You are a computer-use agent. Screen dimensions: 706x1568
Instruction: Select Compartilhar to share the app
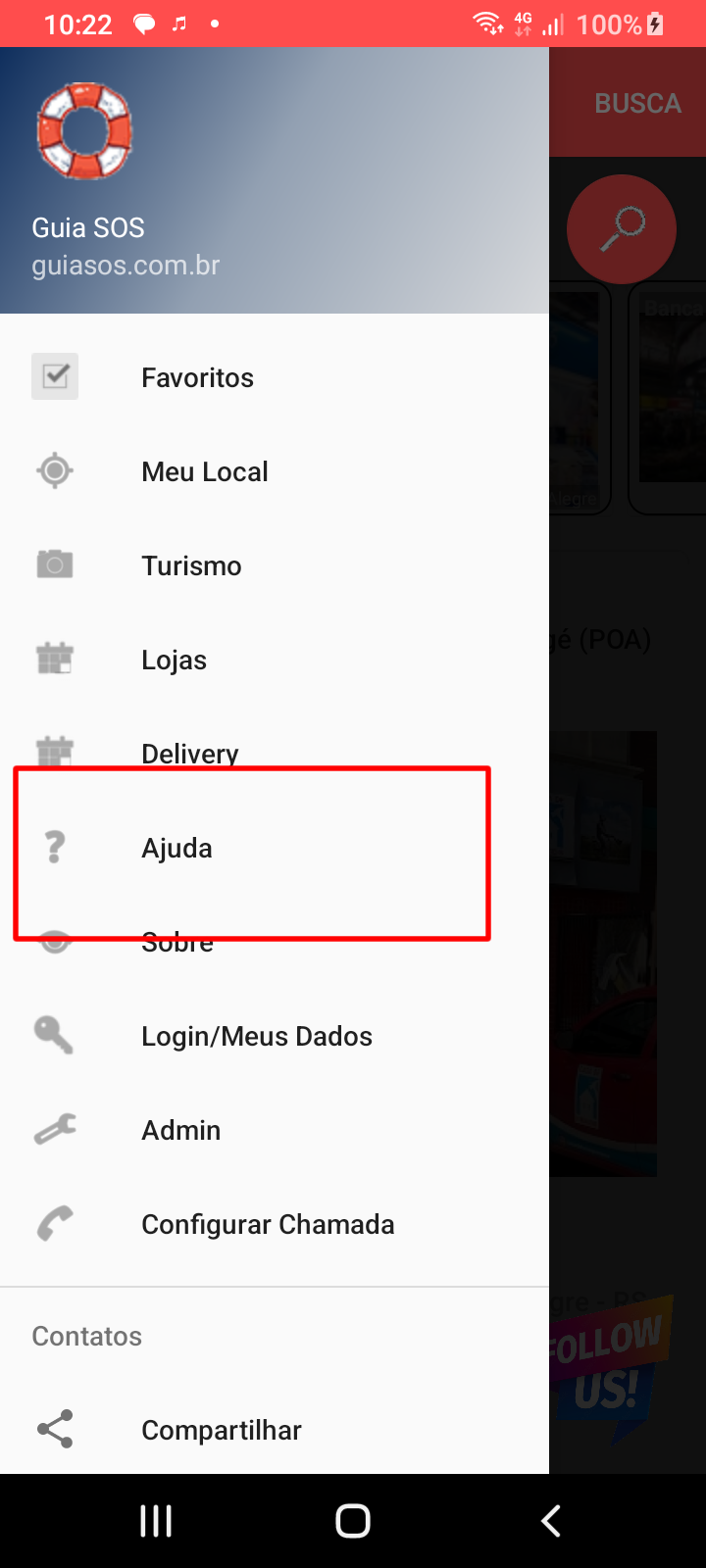point(221,1430)
